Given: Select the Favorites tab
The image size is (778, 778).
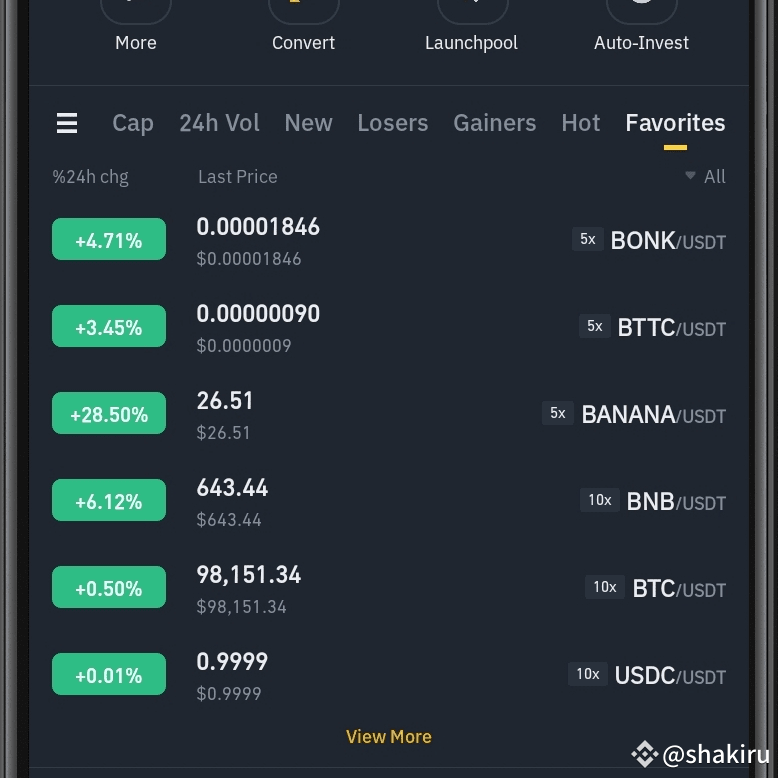Looking at the screenshot, I should point(675,123).
